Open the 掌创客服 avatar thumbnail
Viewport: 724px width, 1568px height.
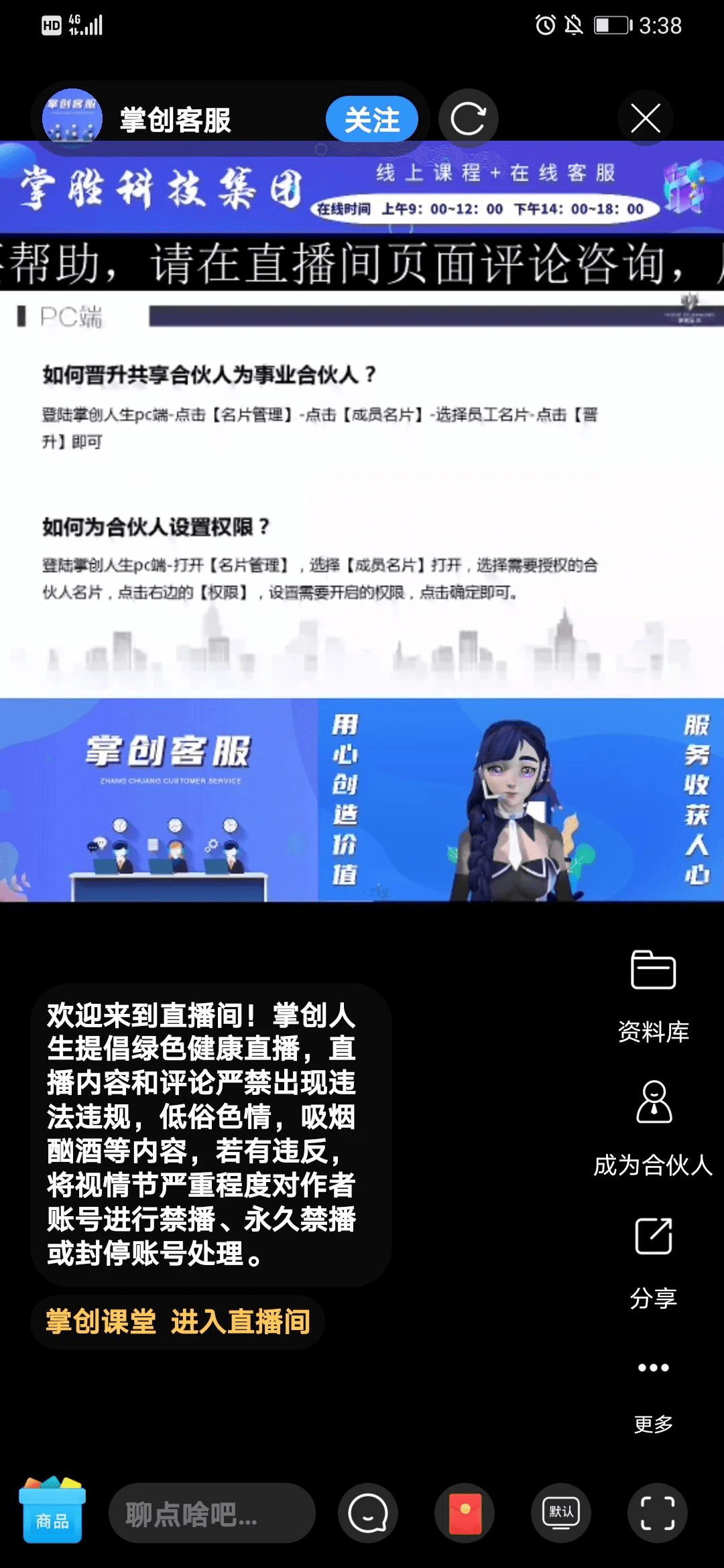(x=72, y=118)
